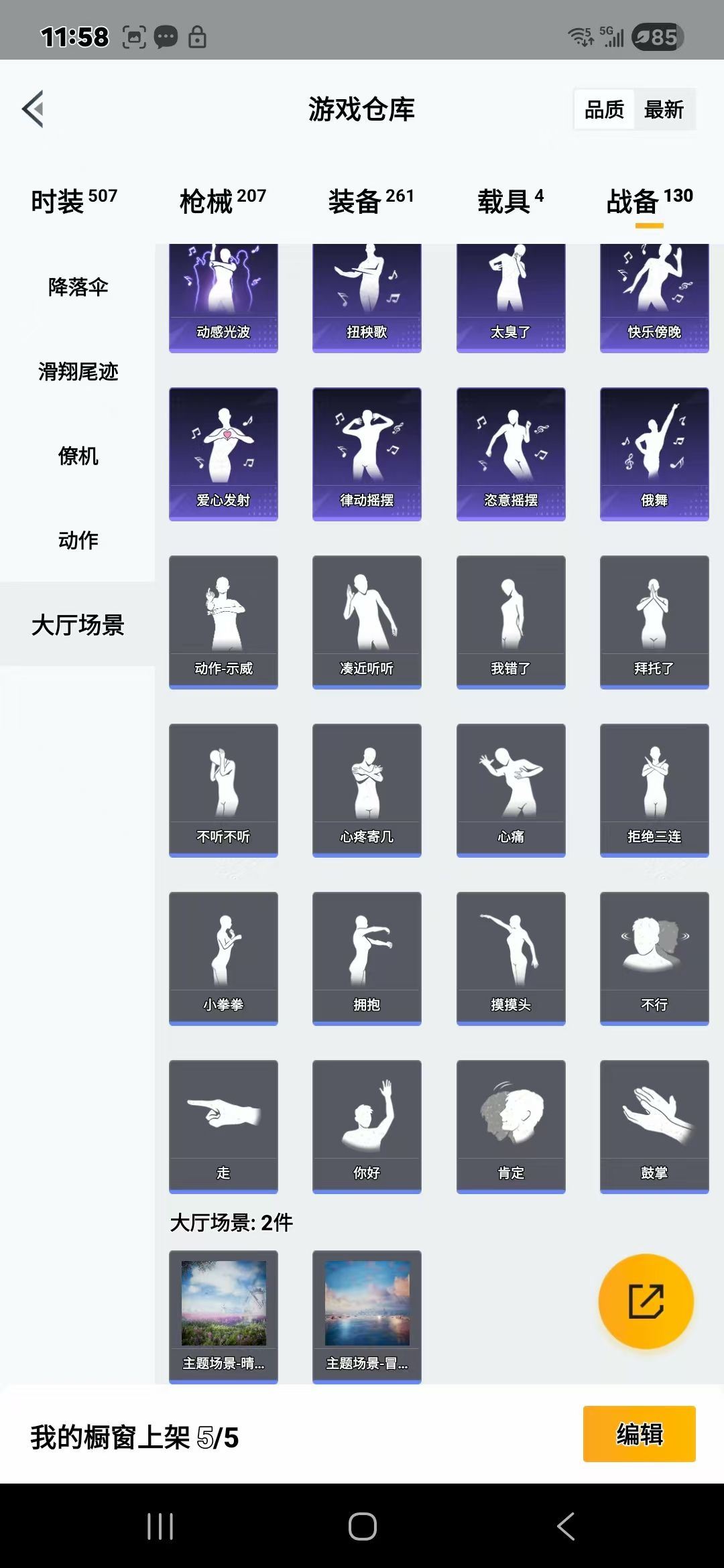724x1568 pixels.
Task: Open the 枪械 category tab
Action: coord(223,200)
